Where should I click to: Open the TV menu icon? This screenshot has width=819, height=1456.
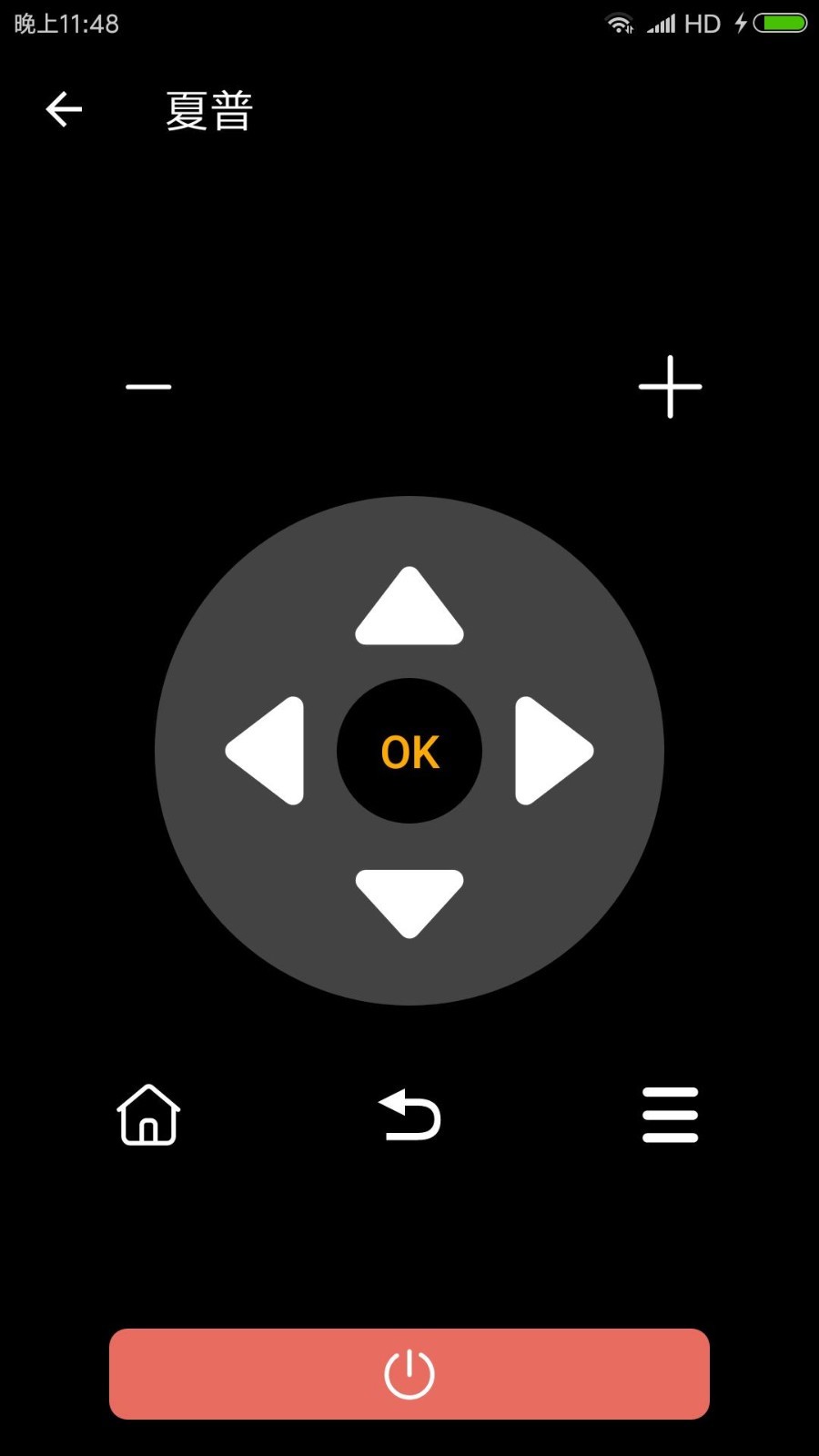coord(670,1115)
